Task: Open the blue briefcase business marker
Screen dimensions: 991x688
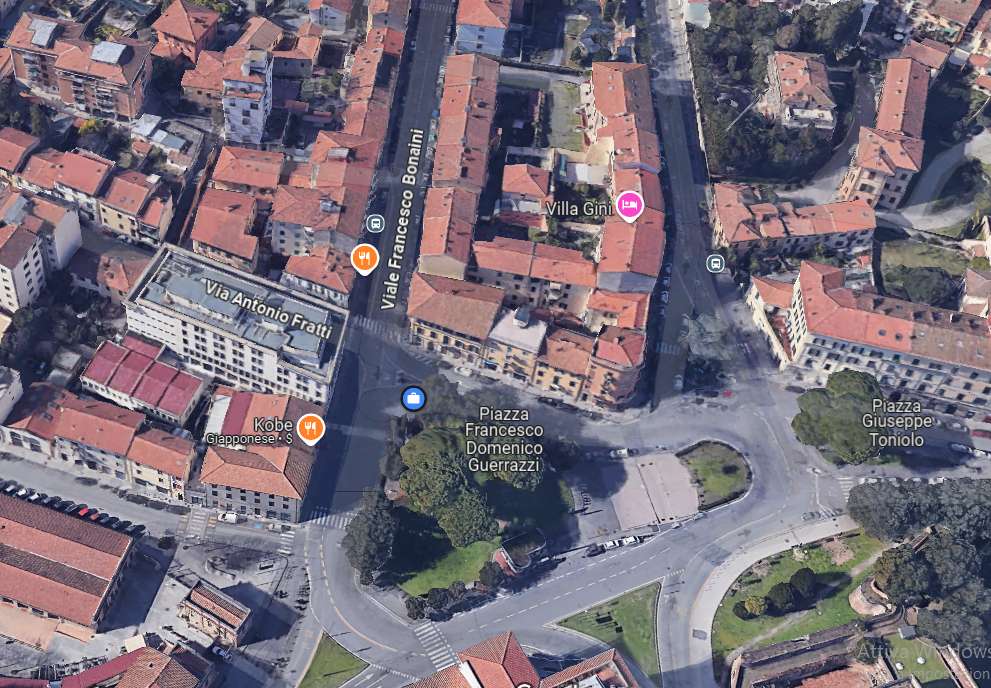Action: point(413,399)
